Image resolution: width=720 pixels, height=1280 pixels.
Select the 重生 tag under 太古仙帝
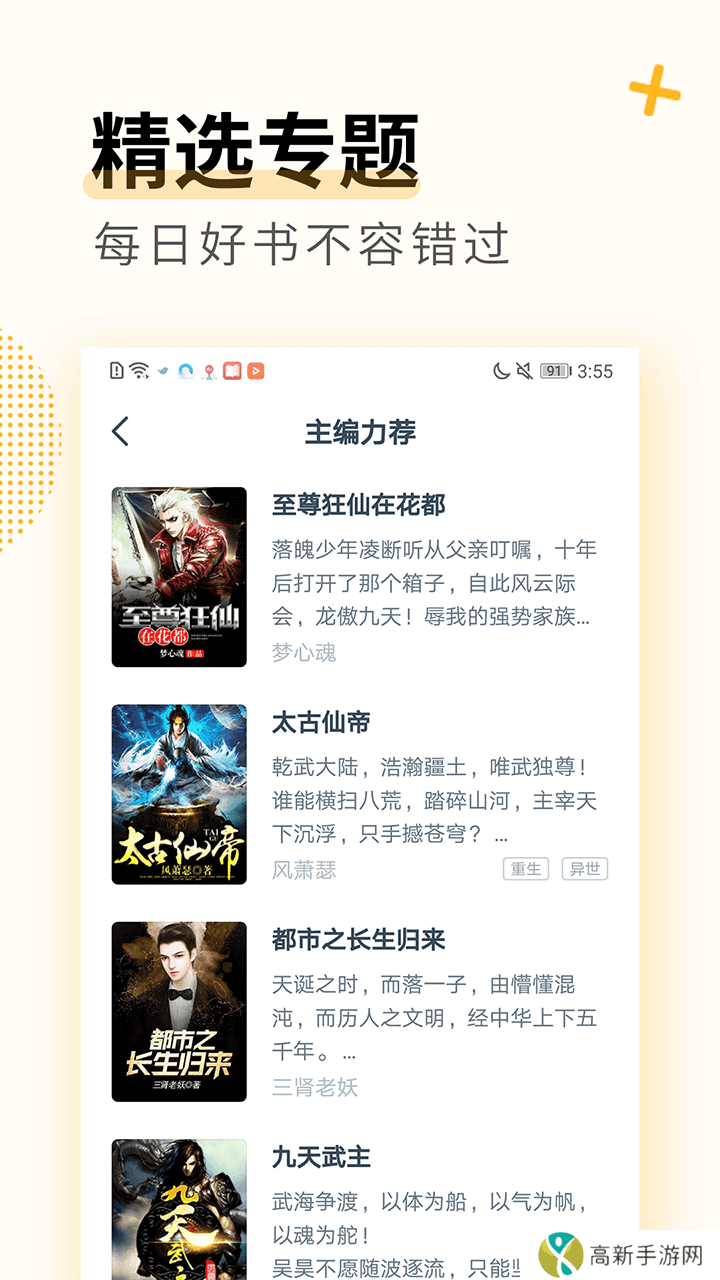(524, 869)
